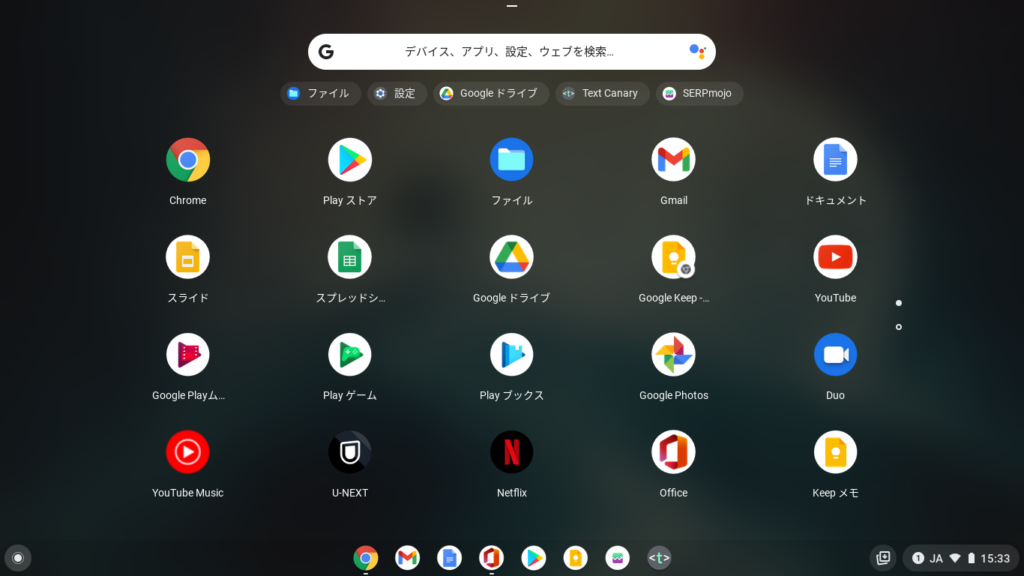Launch Google Photos
Screen dimensions: 1024x576
(x=673, y=355)
